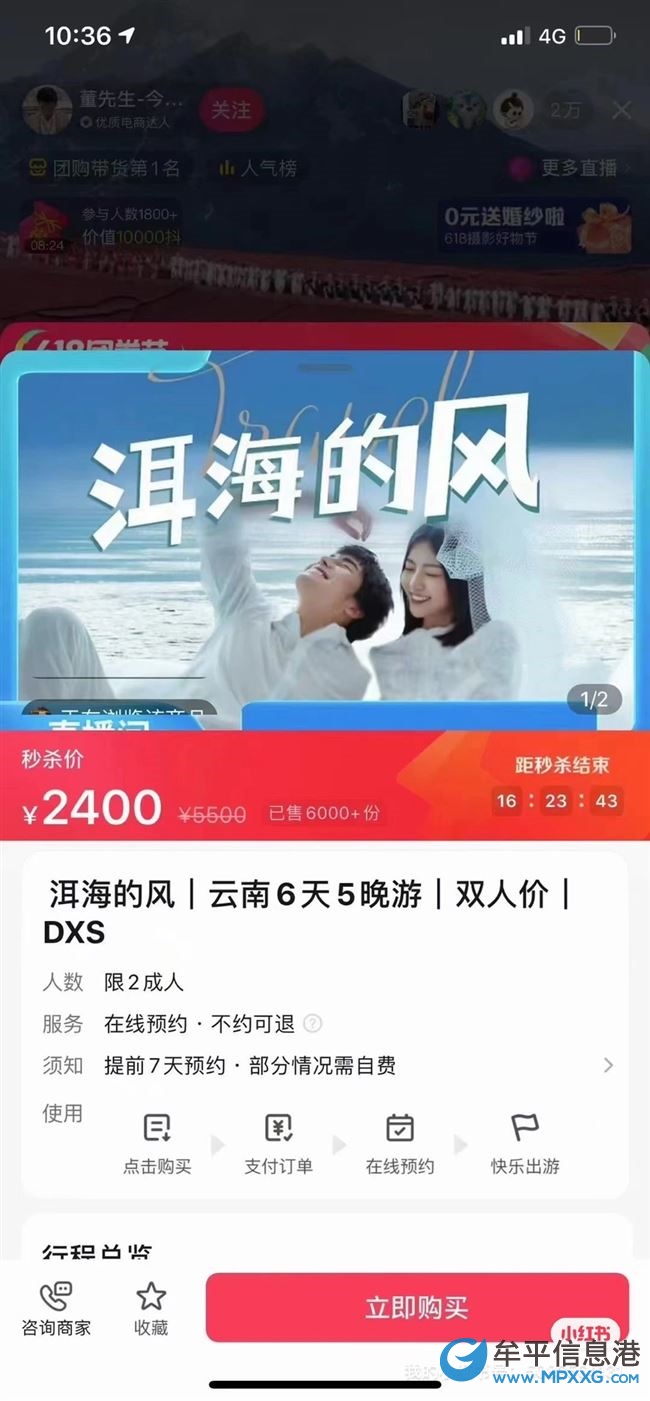Image resolution: width=650 pixels, height=1401 pixels.
Task: Add this tour to 收藏
Action: point(151,1309)
